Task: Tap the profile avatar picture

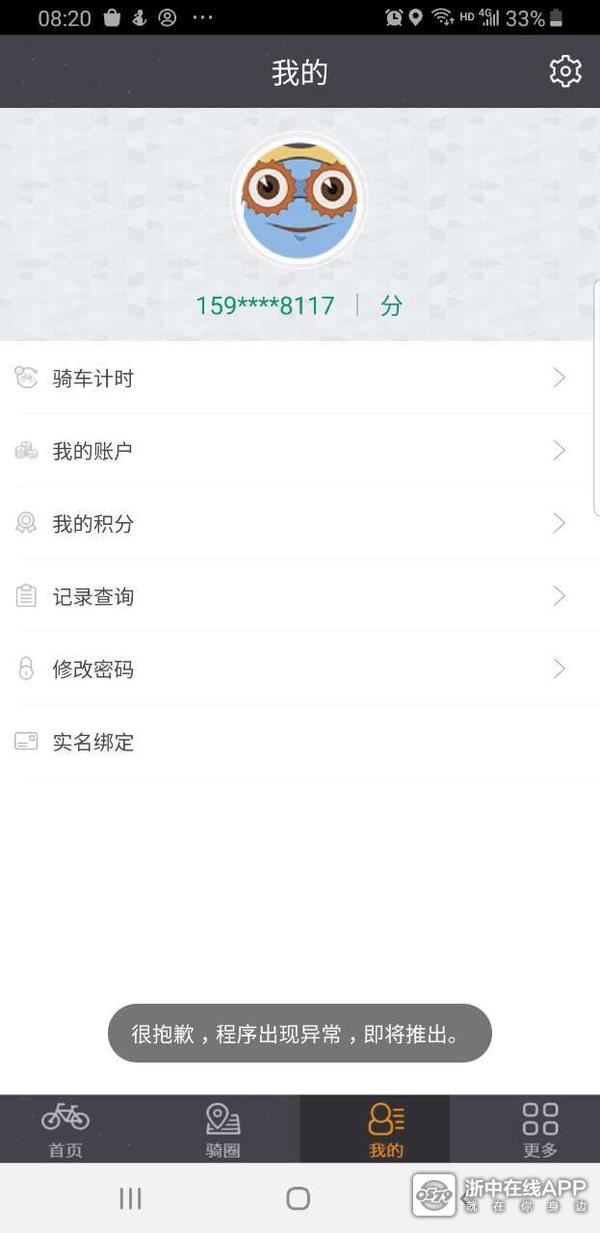Action: pyautogui.click(x=299, y=199)
